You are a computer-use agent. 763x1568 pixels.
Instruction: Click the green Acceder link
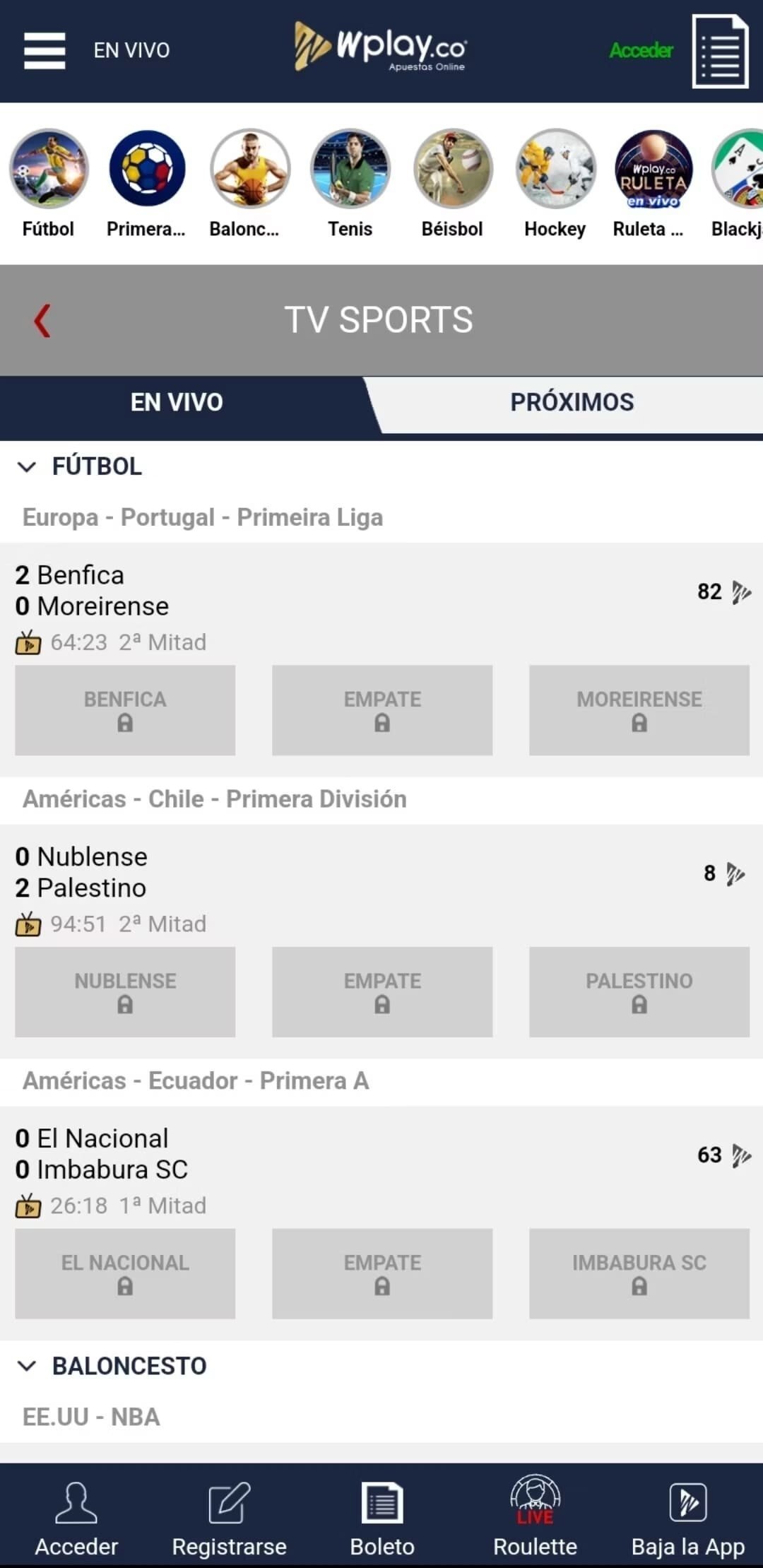pos(640,50)
